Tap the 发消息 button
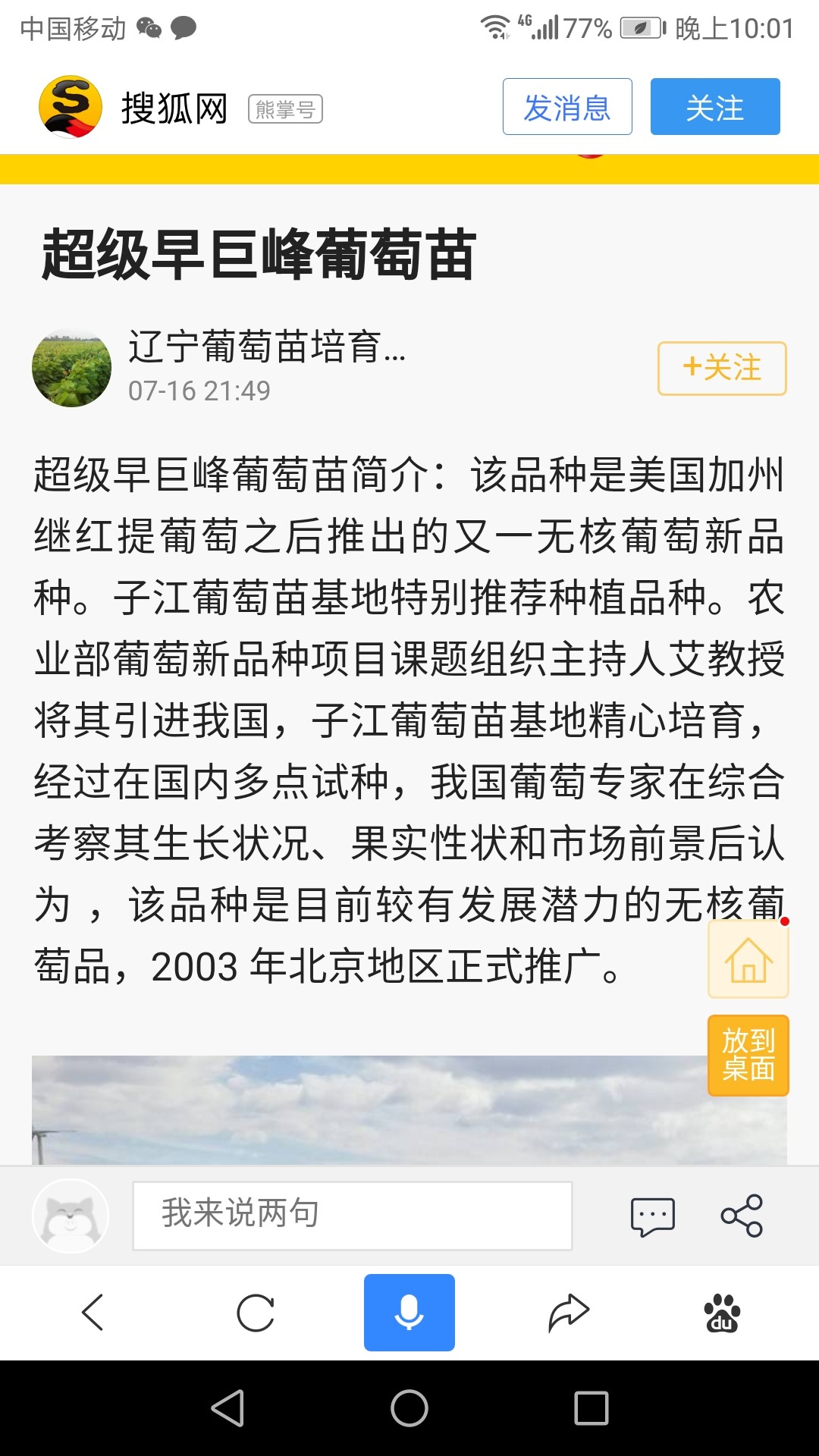The height and width of the screenshot is (1456, 819). tap(567, 107)
